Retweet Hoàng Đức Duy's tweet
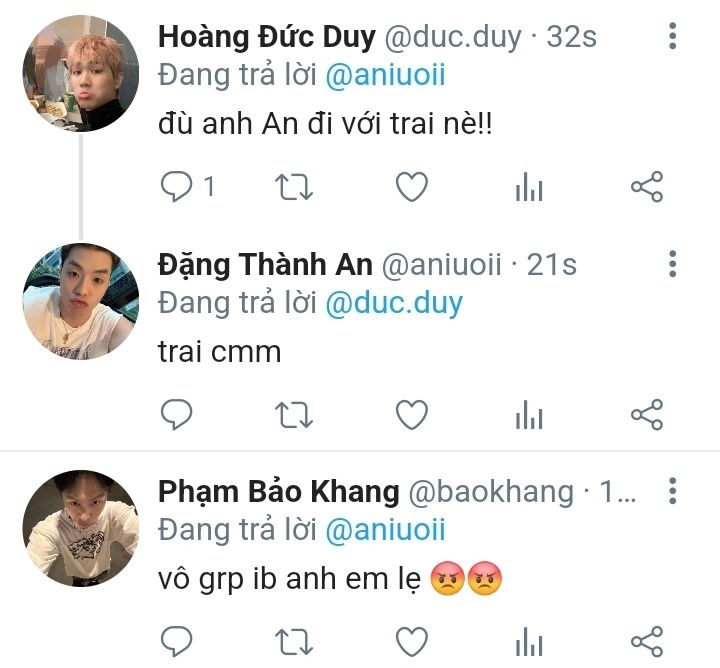Screen dimensions: 720x668 [295, 187]
